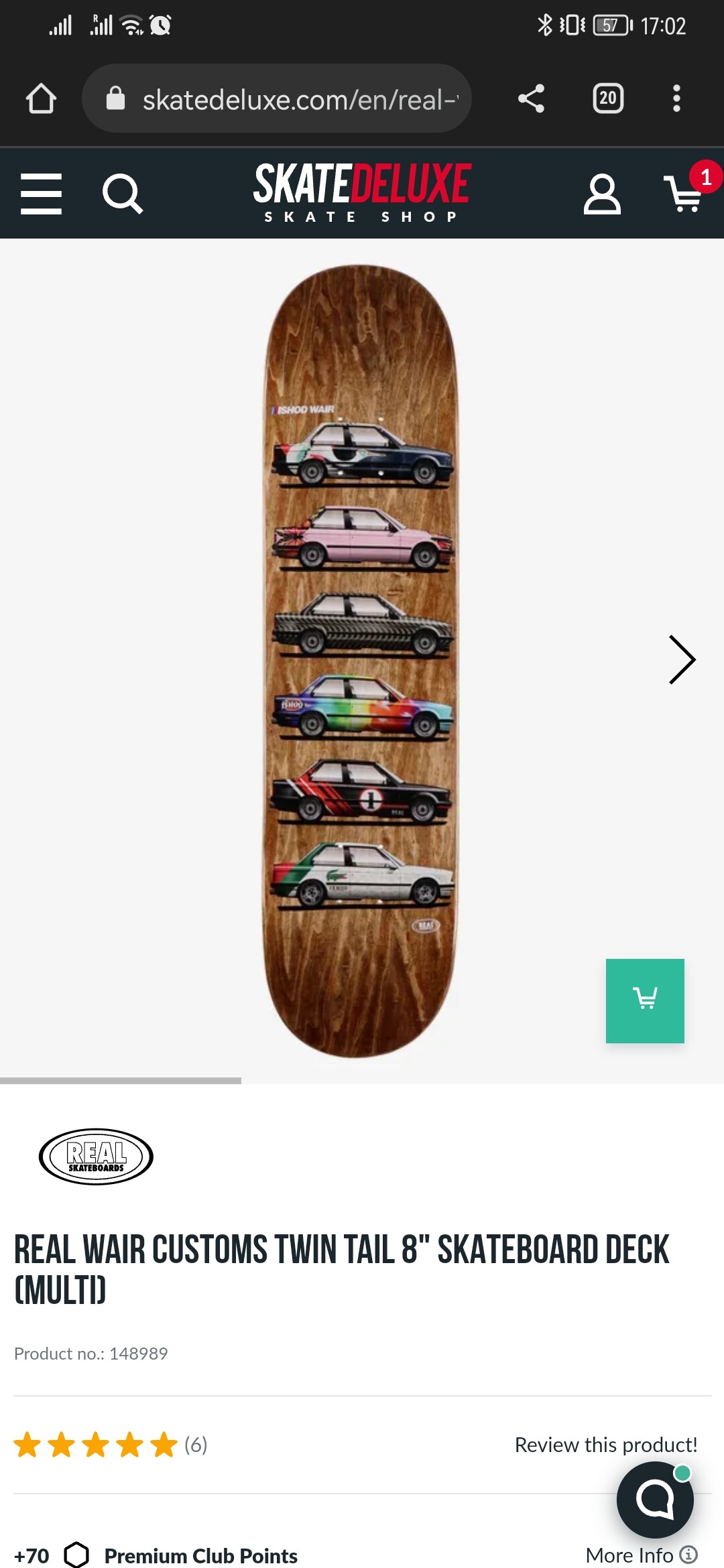Open the user account page
Screen dimensions: 724x1568
601,194
